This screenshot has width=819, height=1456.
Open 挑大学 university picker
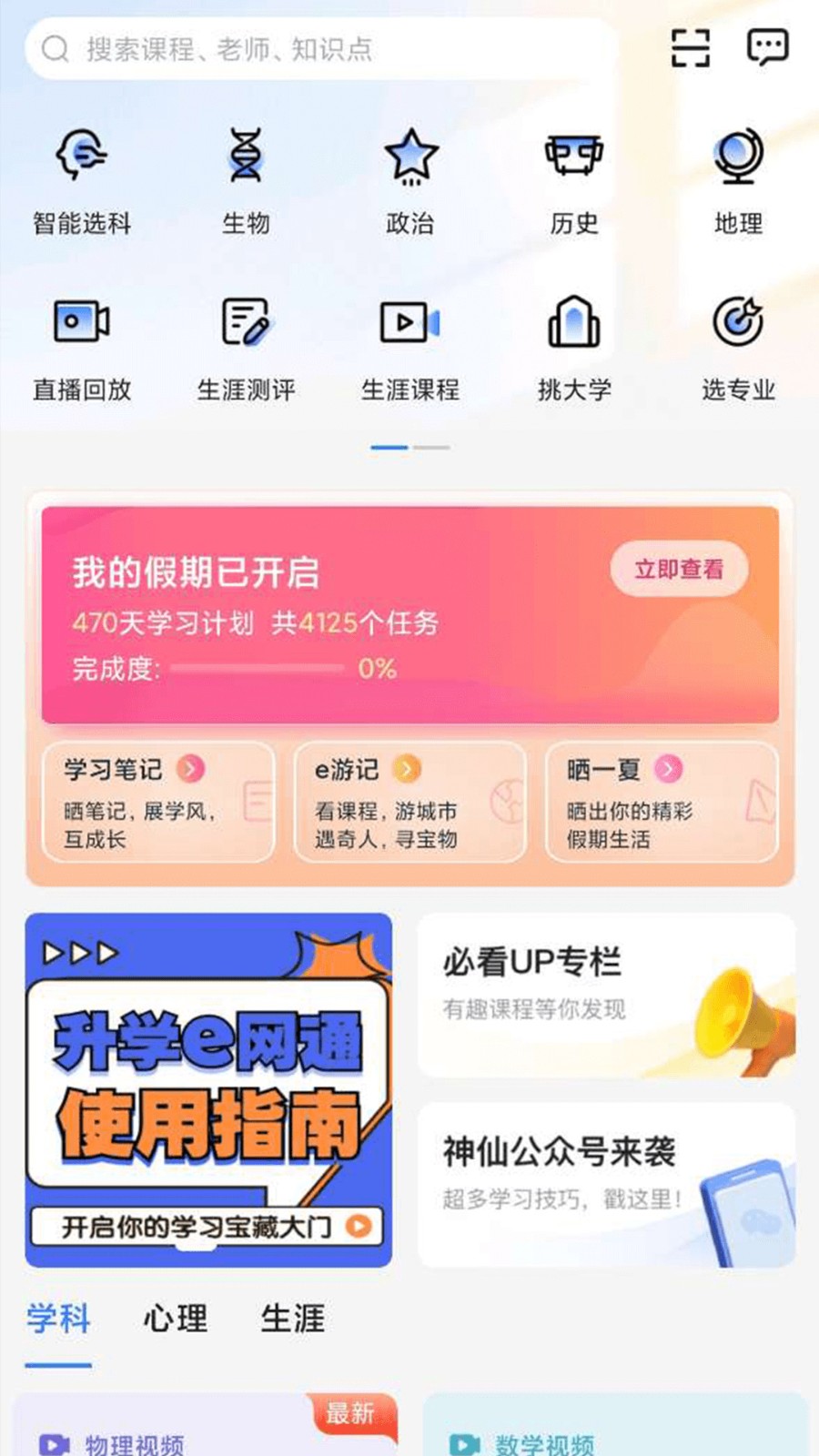coord(574,348)
